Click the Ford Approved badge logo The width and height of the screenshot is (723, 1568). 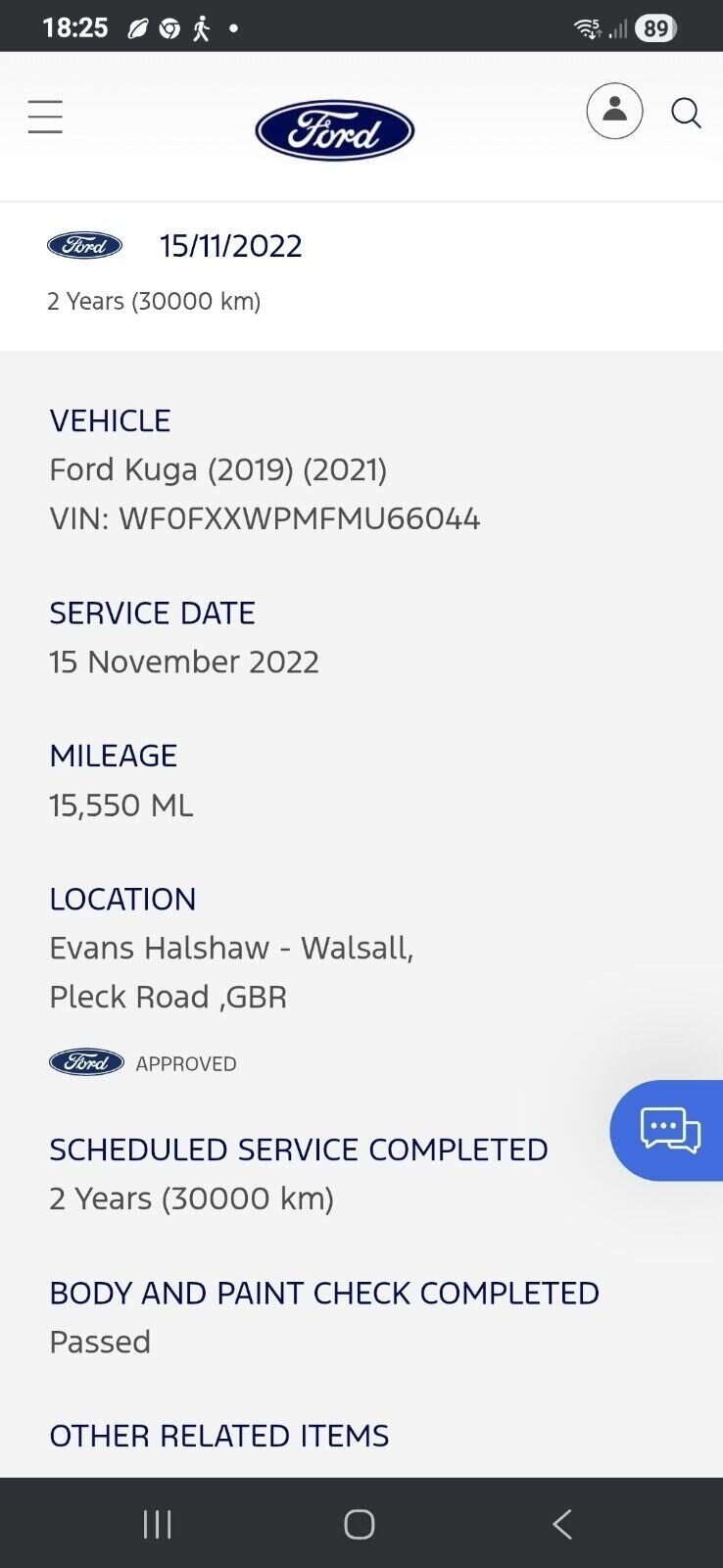(85, 1061)
